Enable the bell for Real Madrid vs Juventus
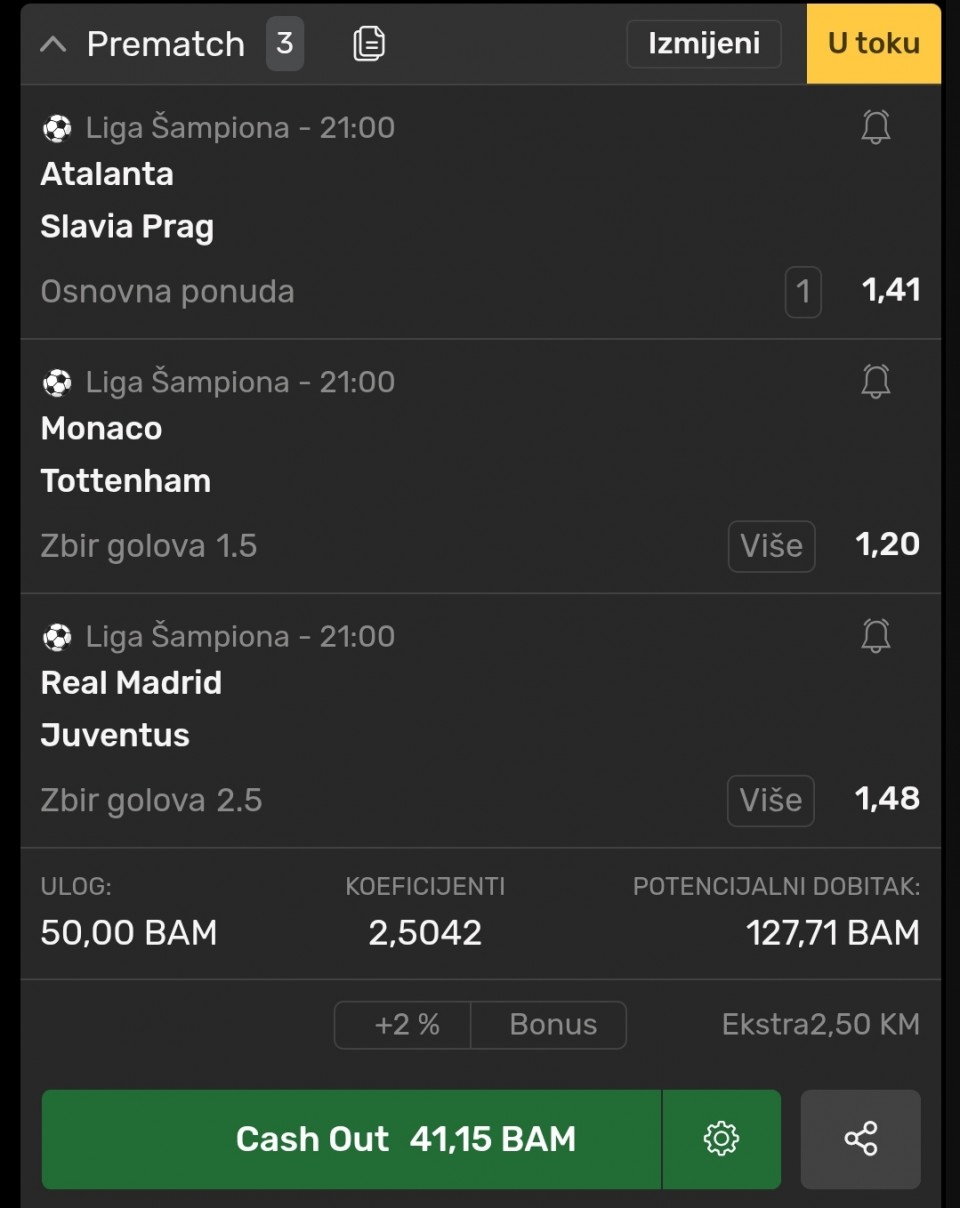960x1208 pixels. 876,636
